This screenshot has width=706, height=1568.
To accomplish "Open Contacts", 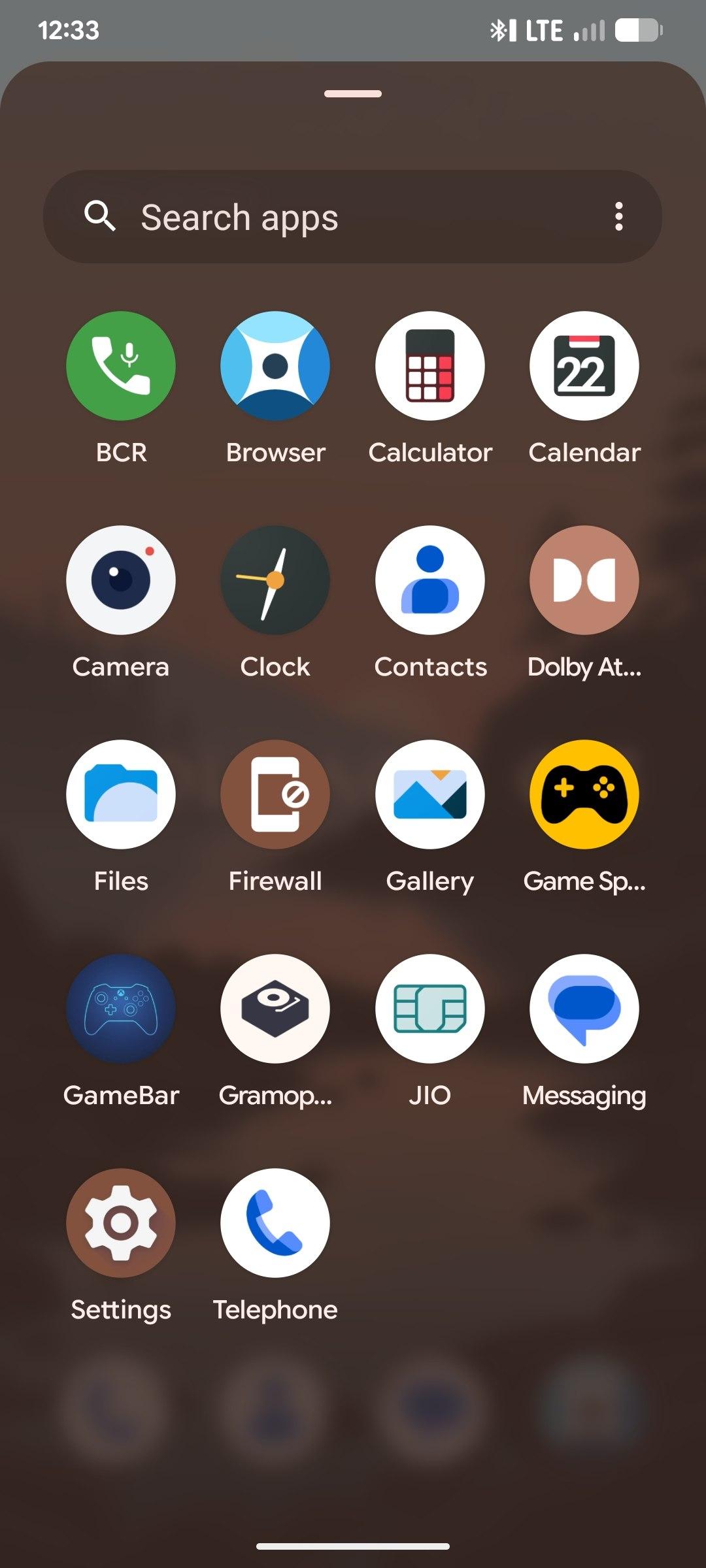I will [x=430, y=580].
